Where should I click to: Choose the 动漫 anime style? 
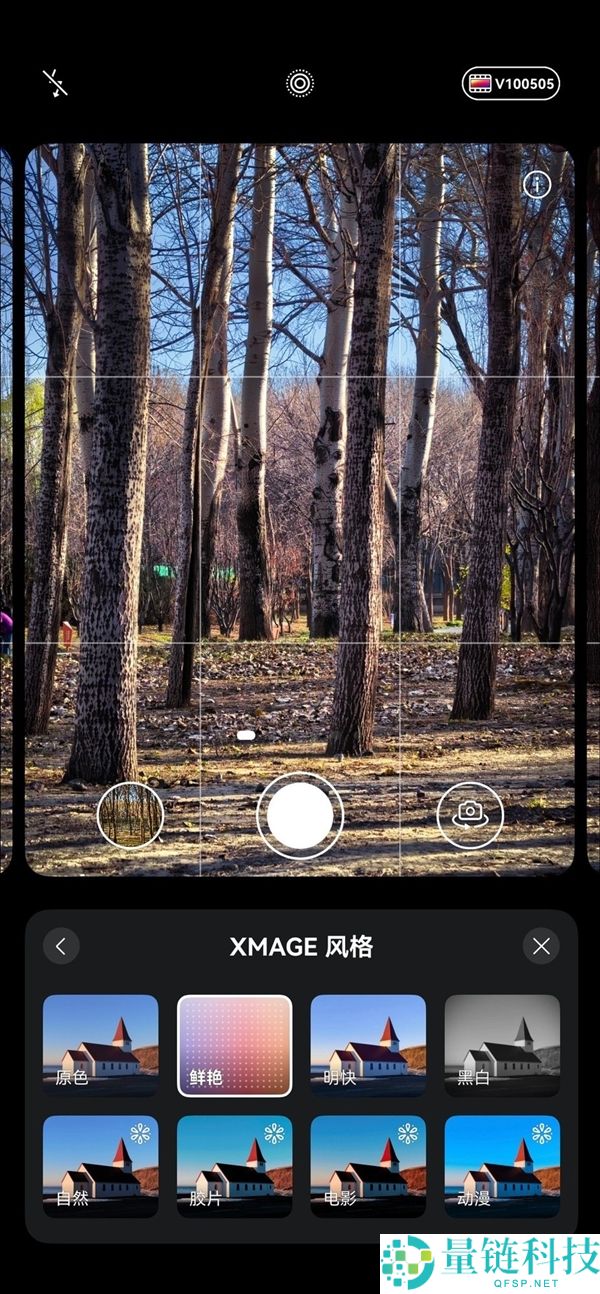[502, 1166]
